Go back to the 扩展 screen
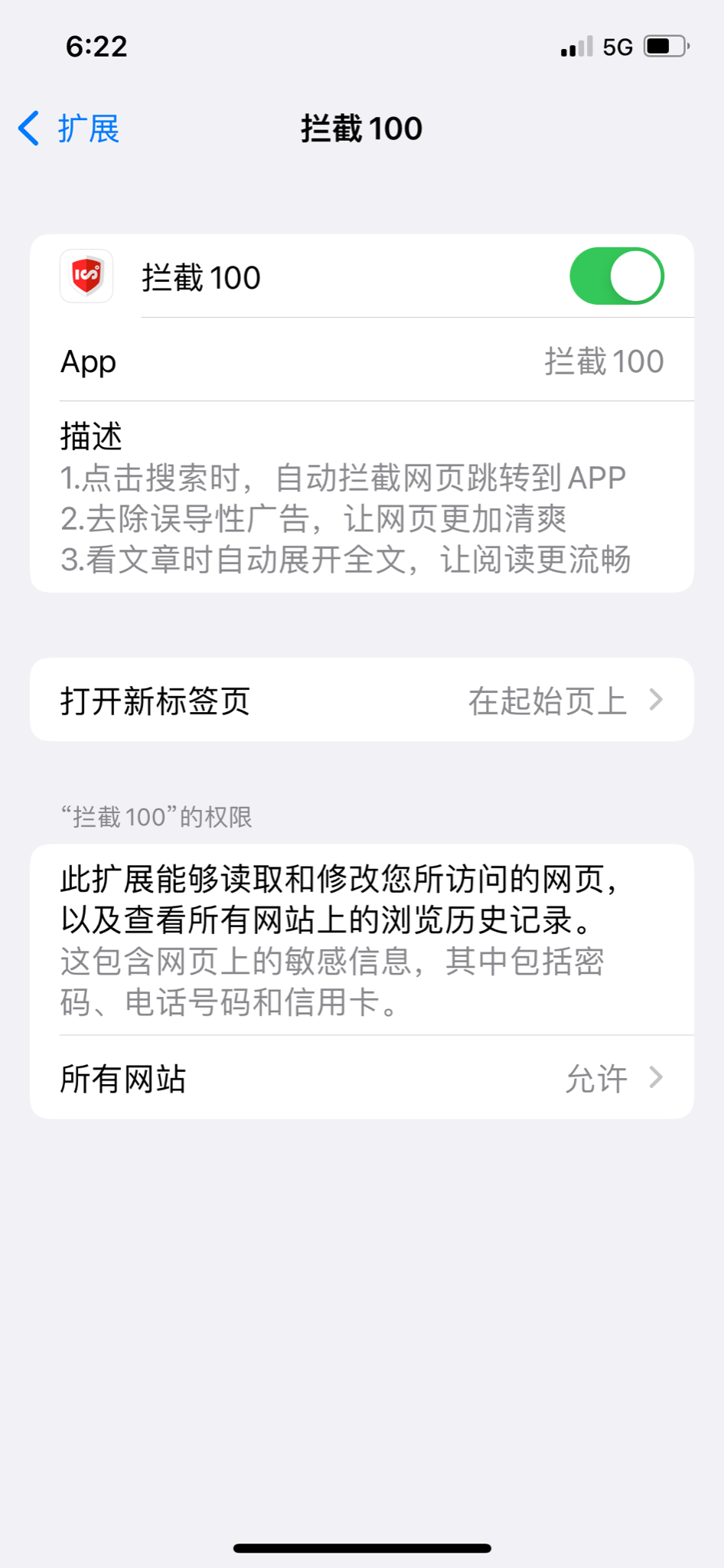The image size is (724, 1568). pyautogui.click(x=69, y=128)
